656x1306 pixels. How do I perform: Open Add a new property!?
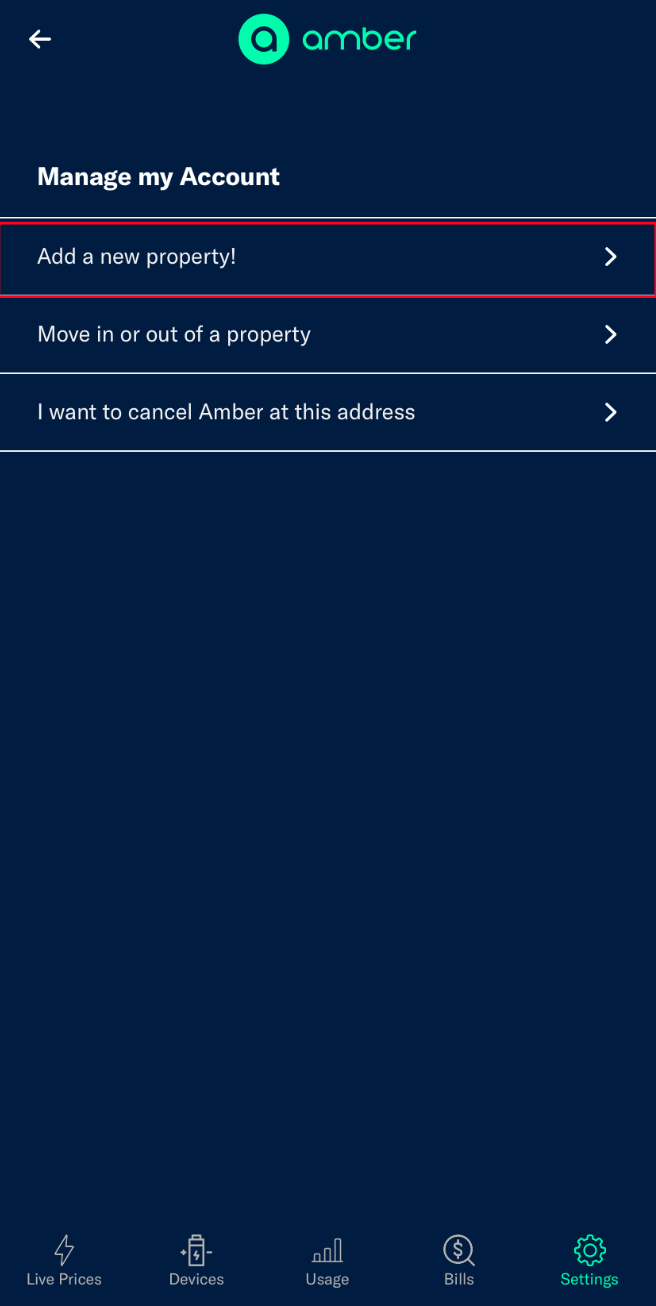coord(328,257)
